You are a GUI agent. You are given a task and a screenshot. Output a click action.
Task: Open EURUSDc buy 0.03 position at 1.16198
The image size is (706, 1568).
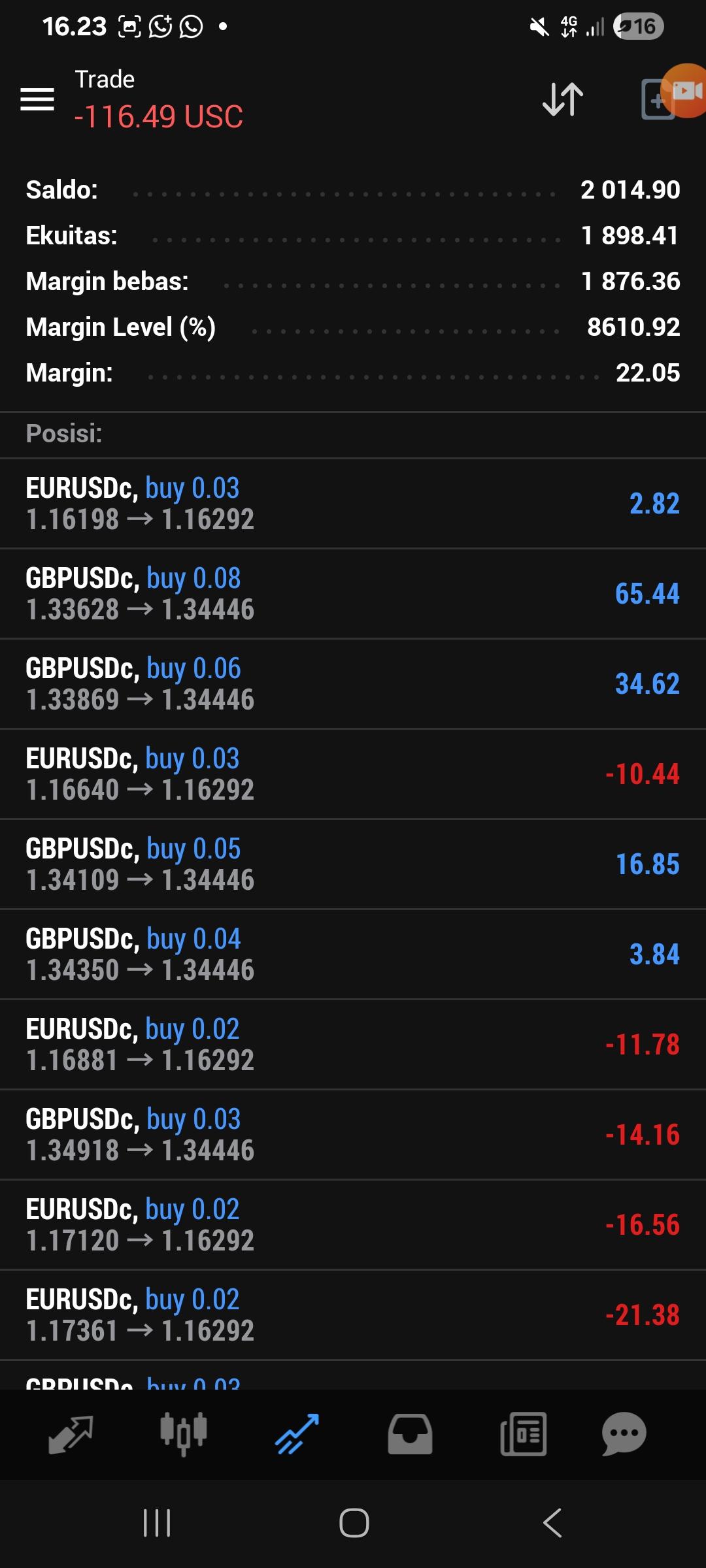click(x=353, y=504)
